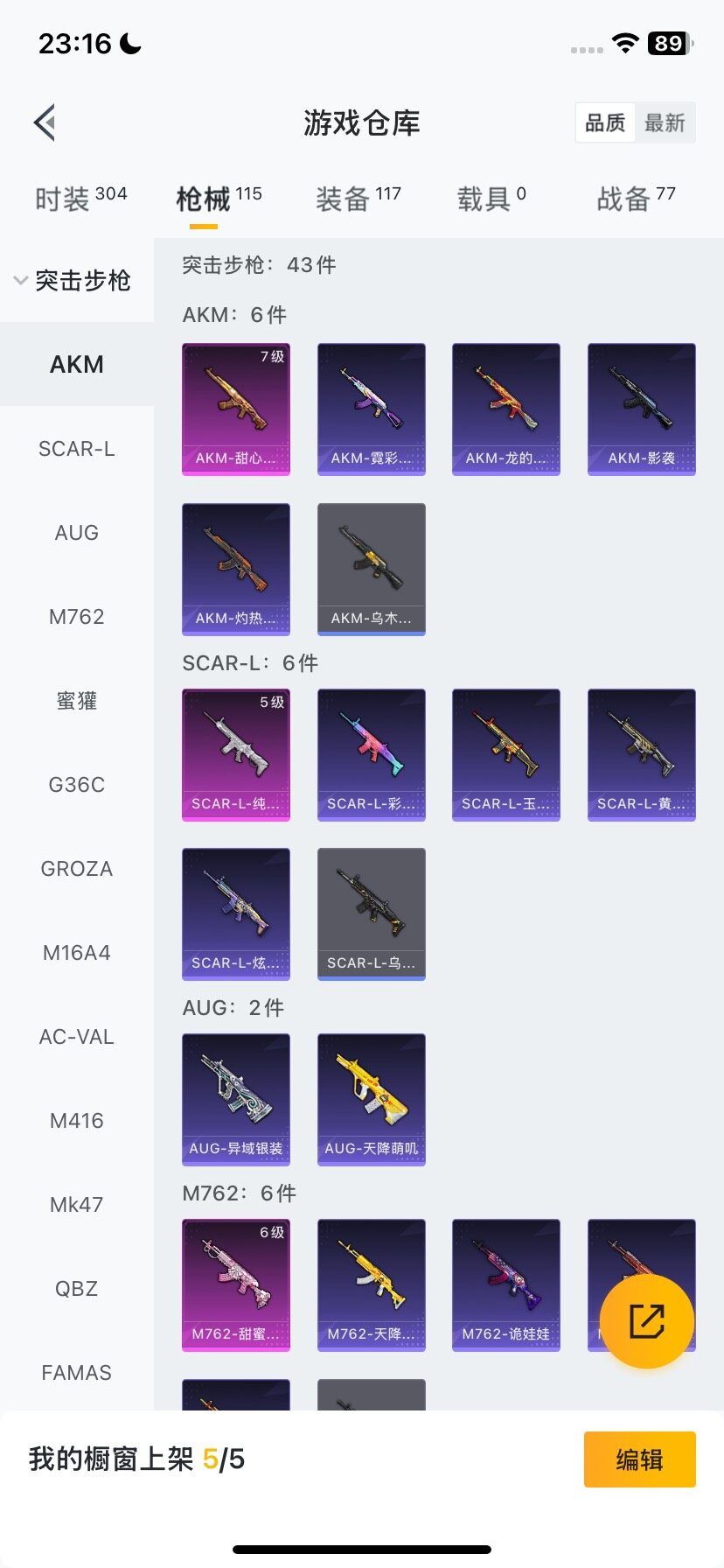Screen dimensions: 724x1568
Task: Select SCAR-L in the side list
Action: (x=77, y=449)
